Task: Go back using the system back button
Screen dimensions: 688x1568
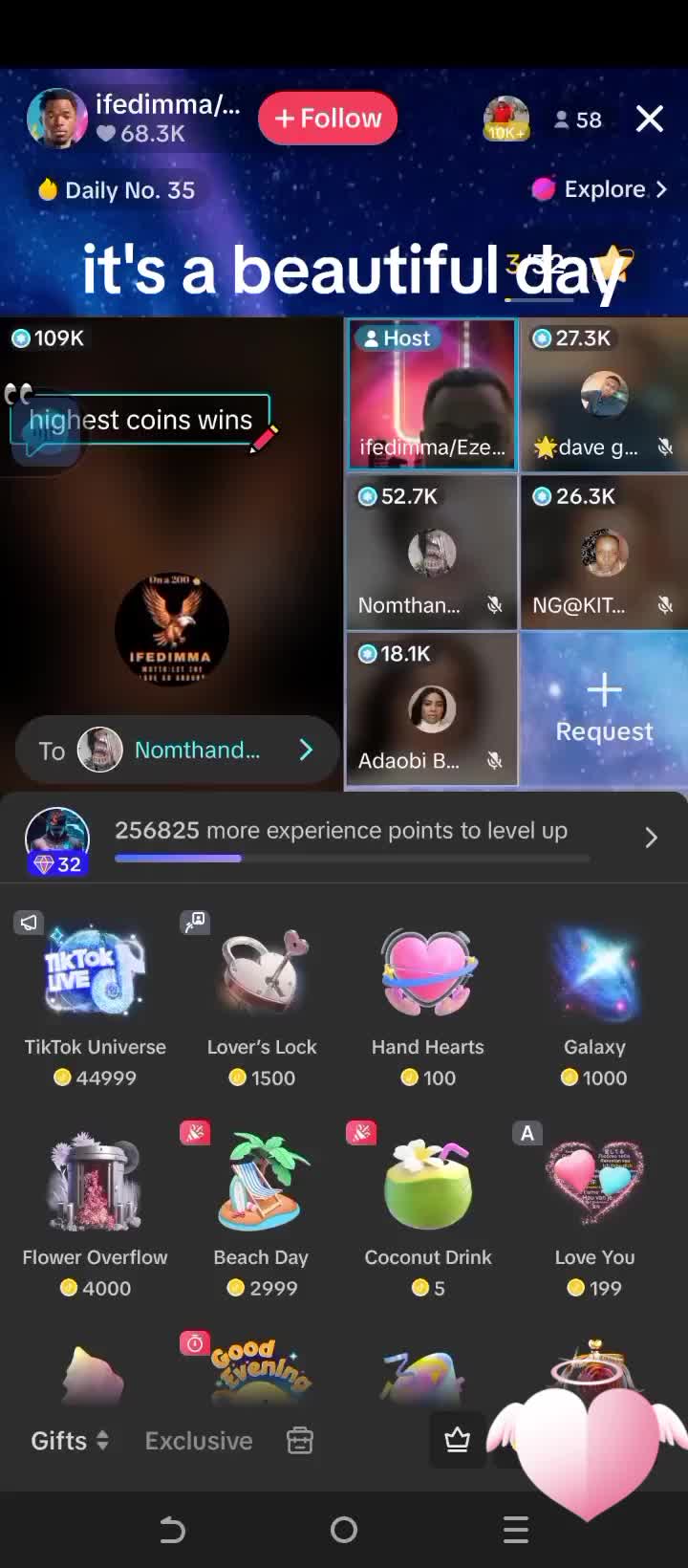Action: click(x=172, y=1531)
